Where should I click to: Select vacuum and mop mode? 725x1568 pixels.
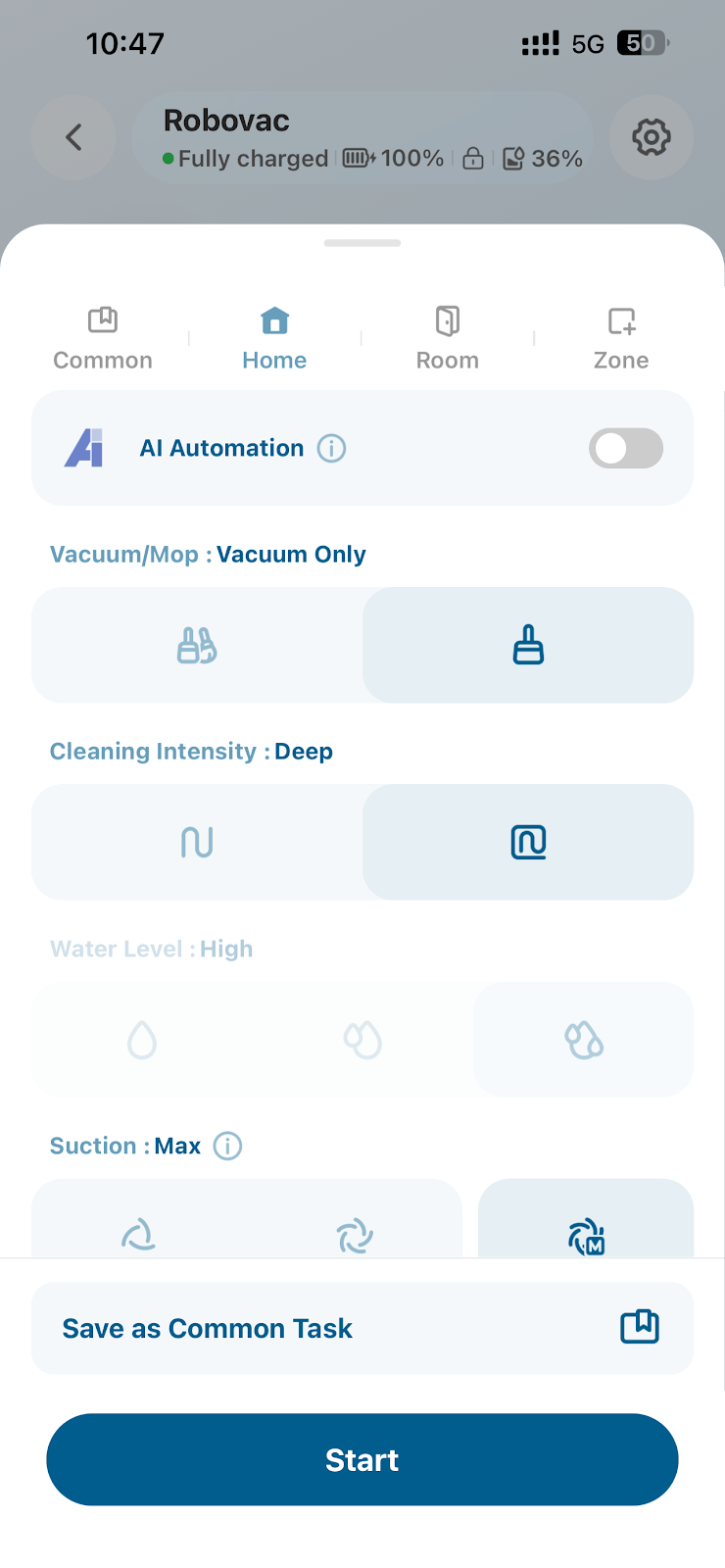197,646
